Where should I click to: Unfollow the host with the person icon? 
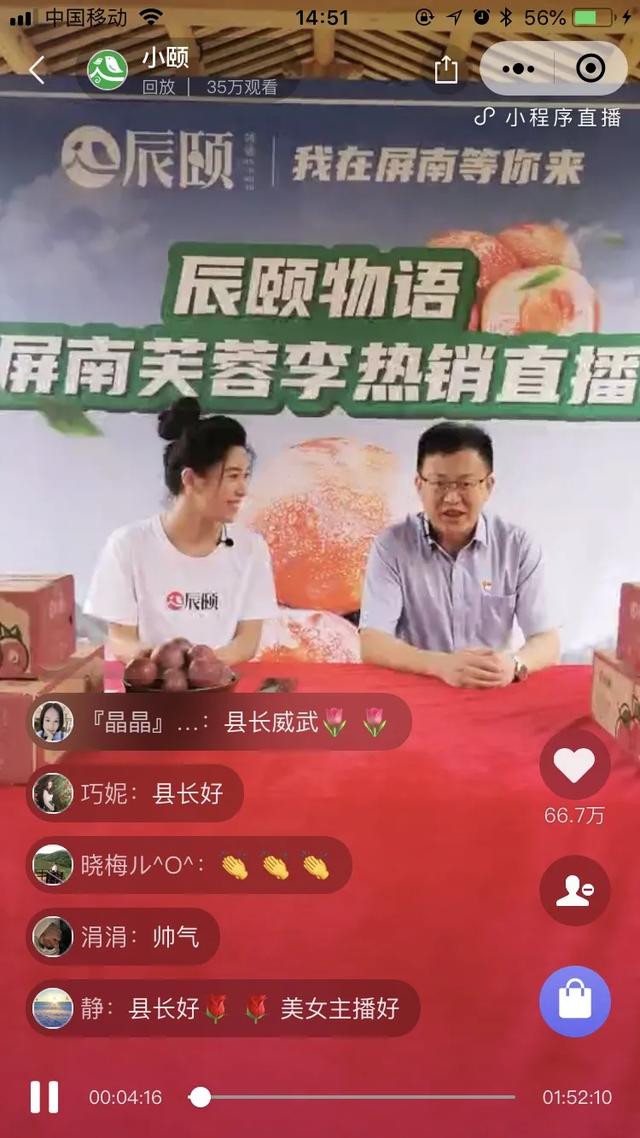pyautogui.click(x=575, y=891)
